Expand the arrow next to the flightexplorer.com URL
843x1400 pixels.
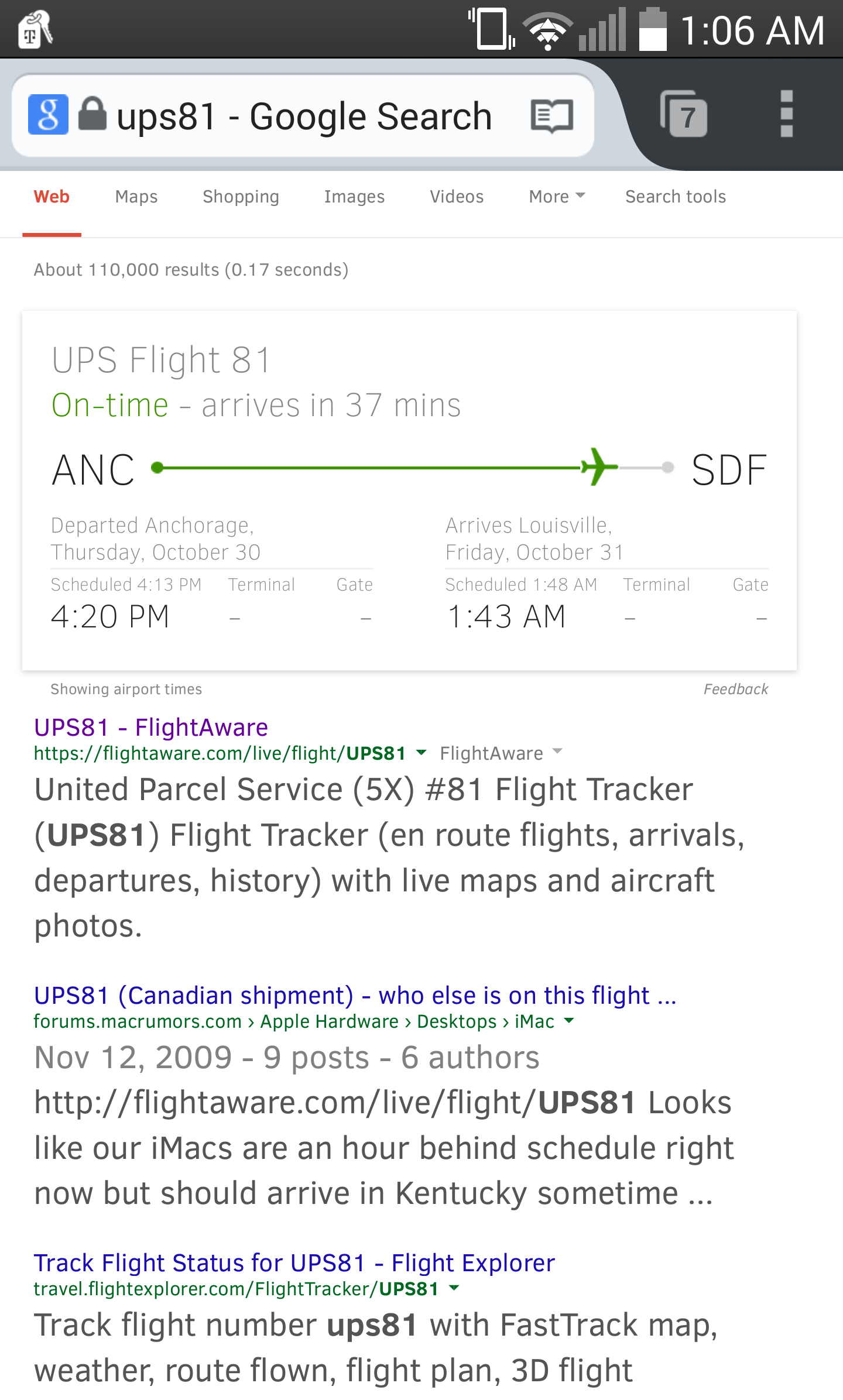(453, 1288)
